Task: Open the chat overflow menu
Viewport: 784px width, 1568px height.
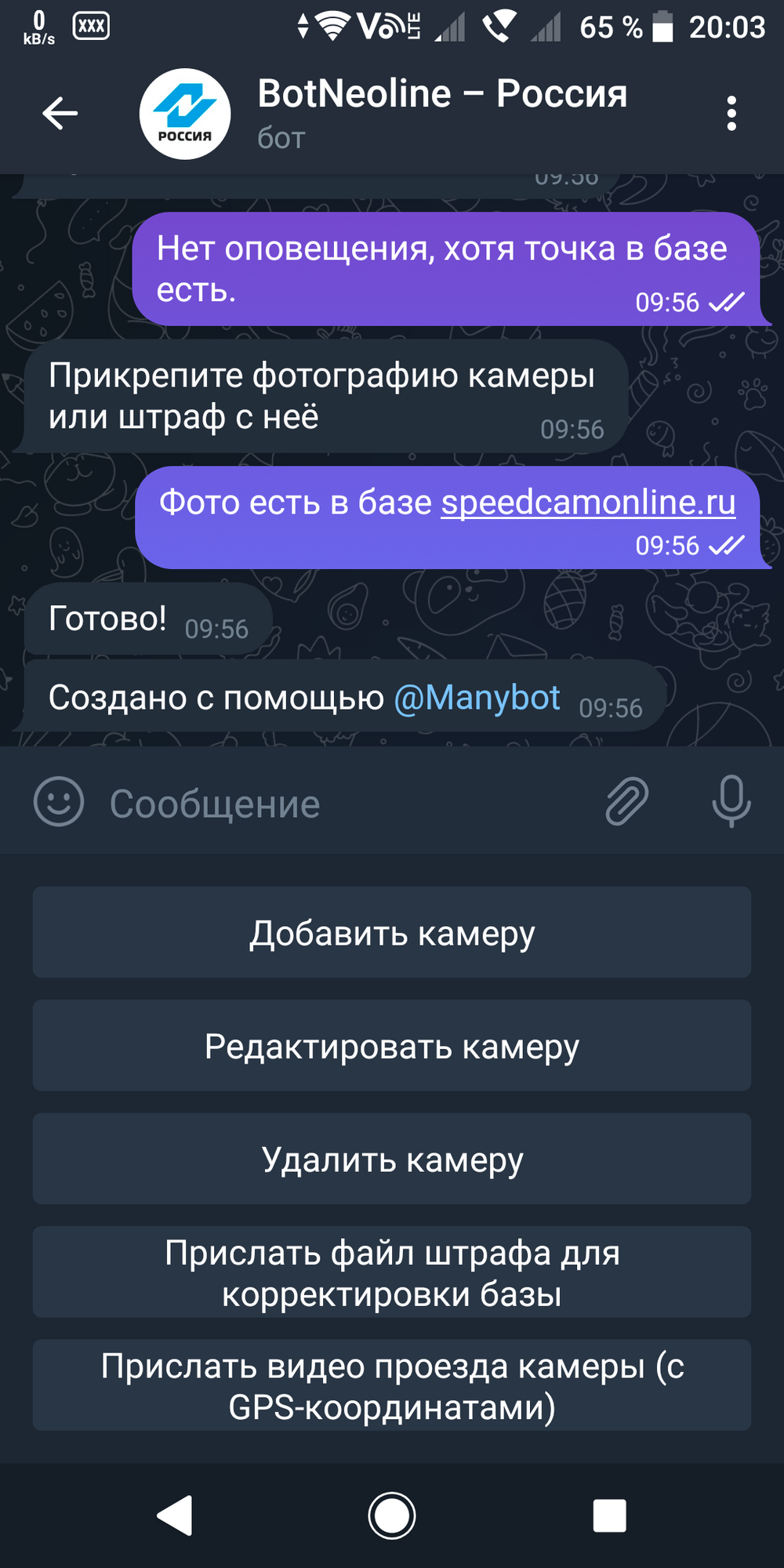Action: click(x=731, y=114)
